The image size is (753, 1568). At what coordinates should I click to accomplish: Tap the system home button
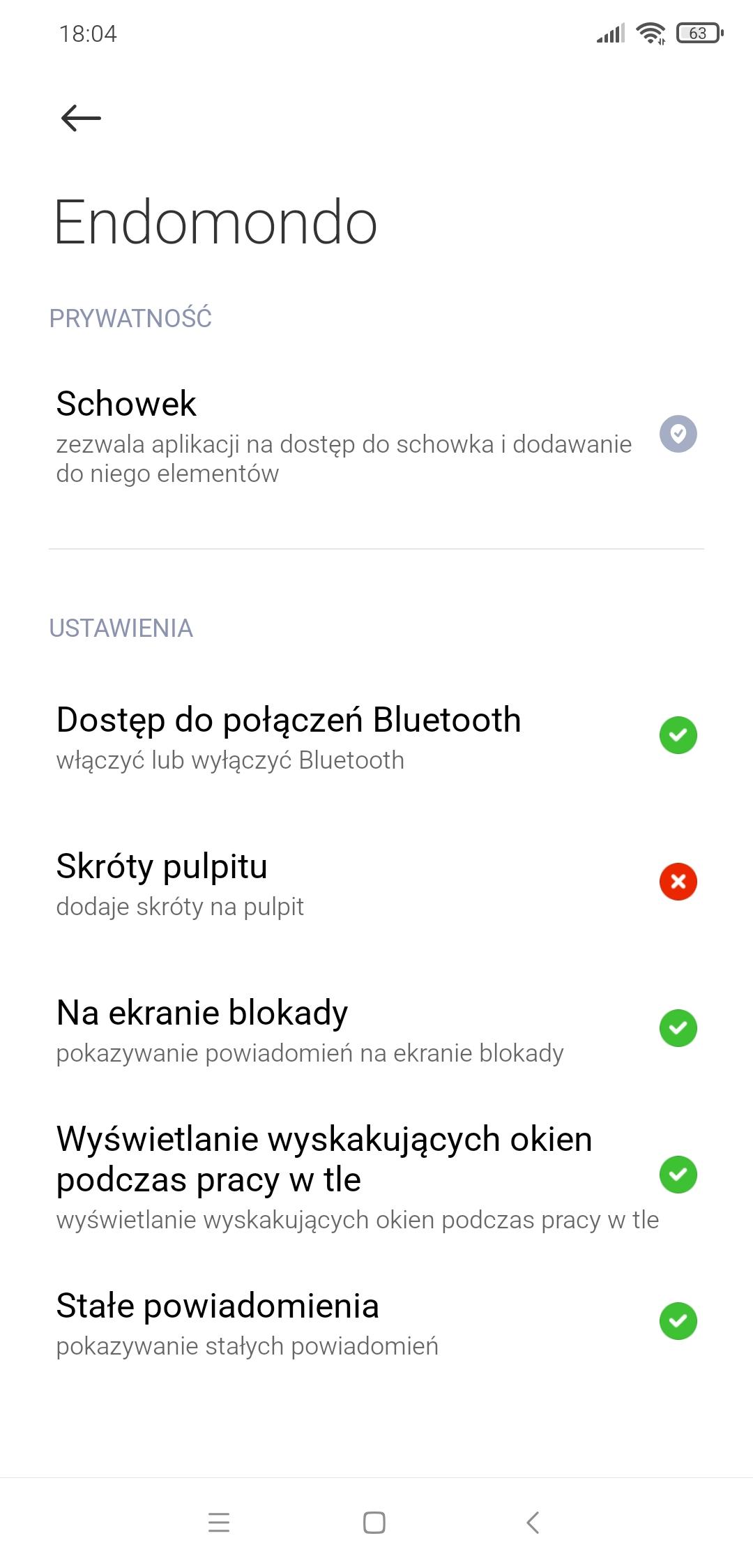point(374,1522)
